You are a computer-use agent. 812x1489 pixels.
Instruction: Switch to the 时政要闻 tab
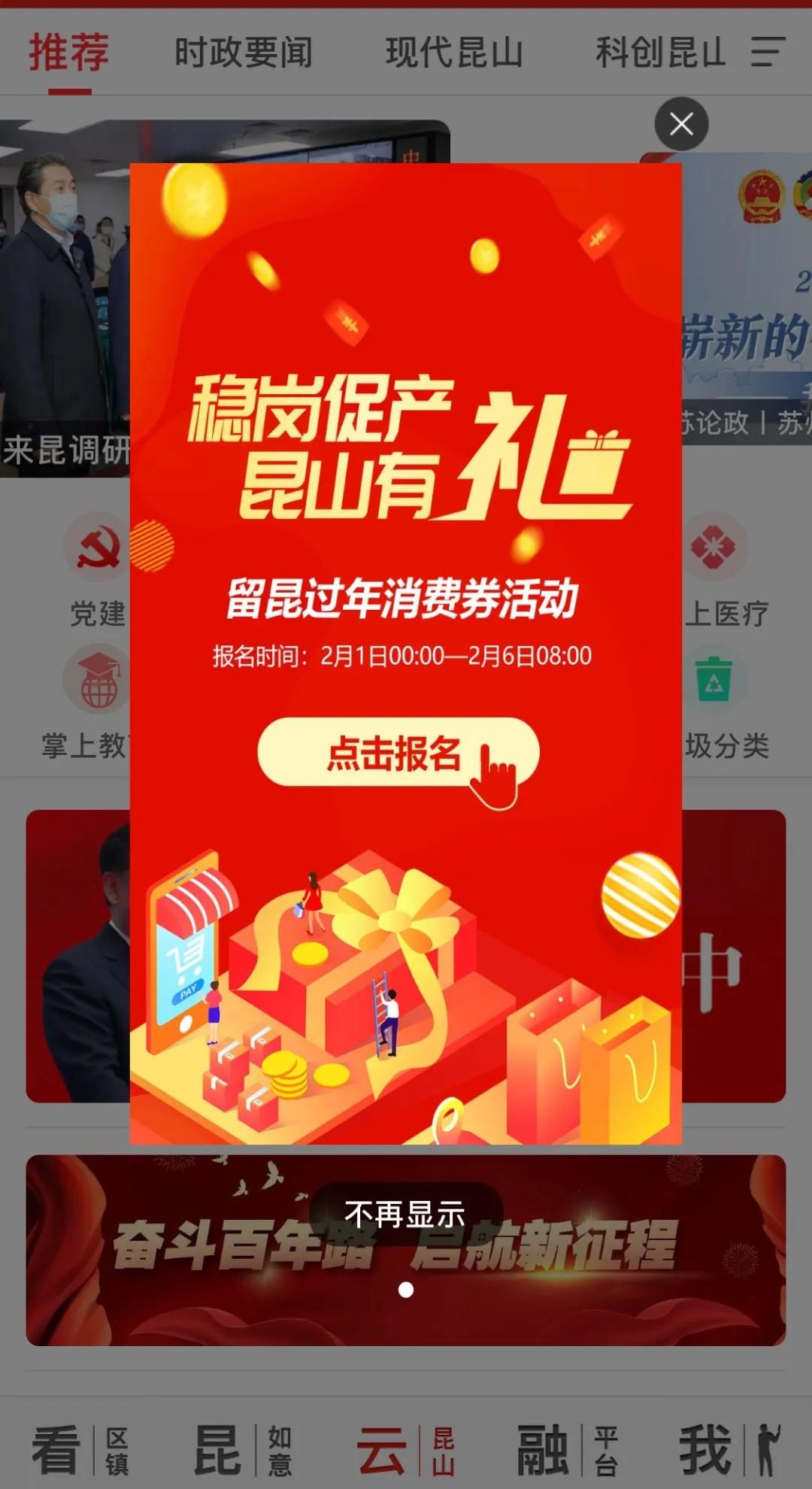[x=243, y=53]
